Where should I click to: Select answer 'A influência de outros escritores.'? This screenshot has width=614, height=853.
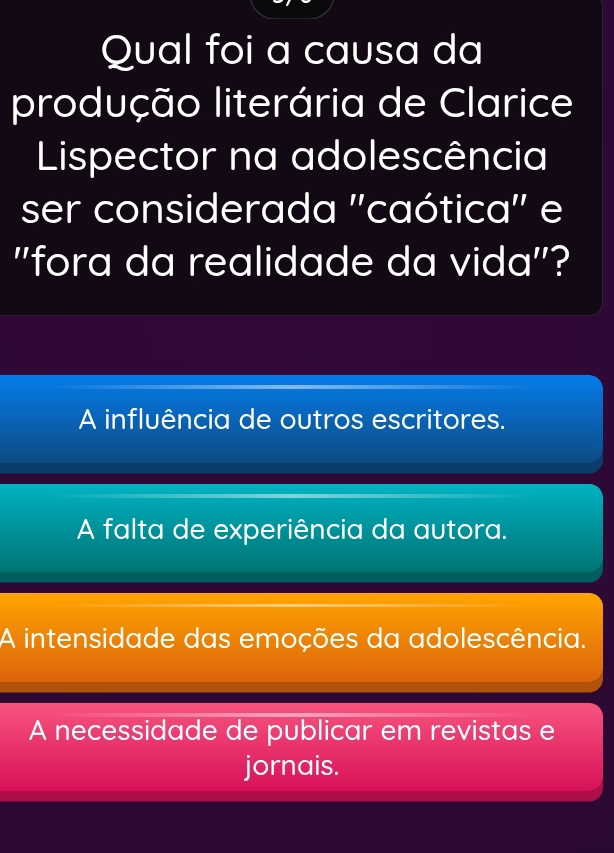pyautogui.click(x=291, y=420)
